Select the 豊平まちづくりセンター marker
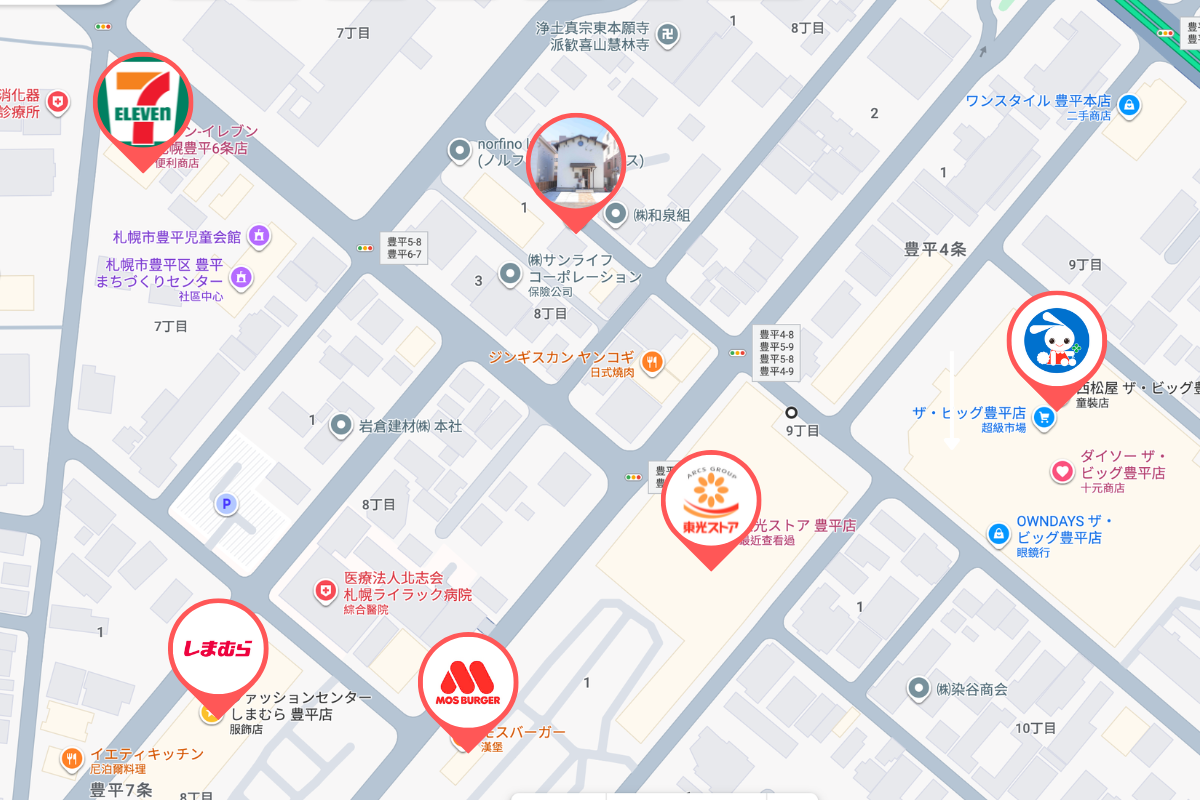Viewport: 1200px width, 800px height. click(240, 276)
